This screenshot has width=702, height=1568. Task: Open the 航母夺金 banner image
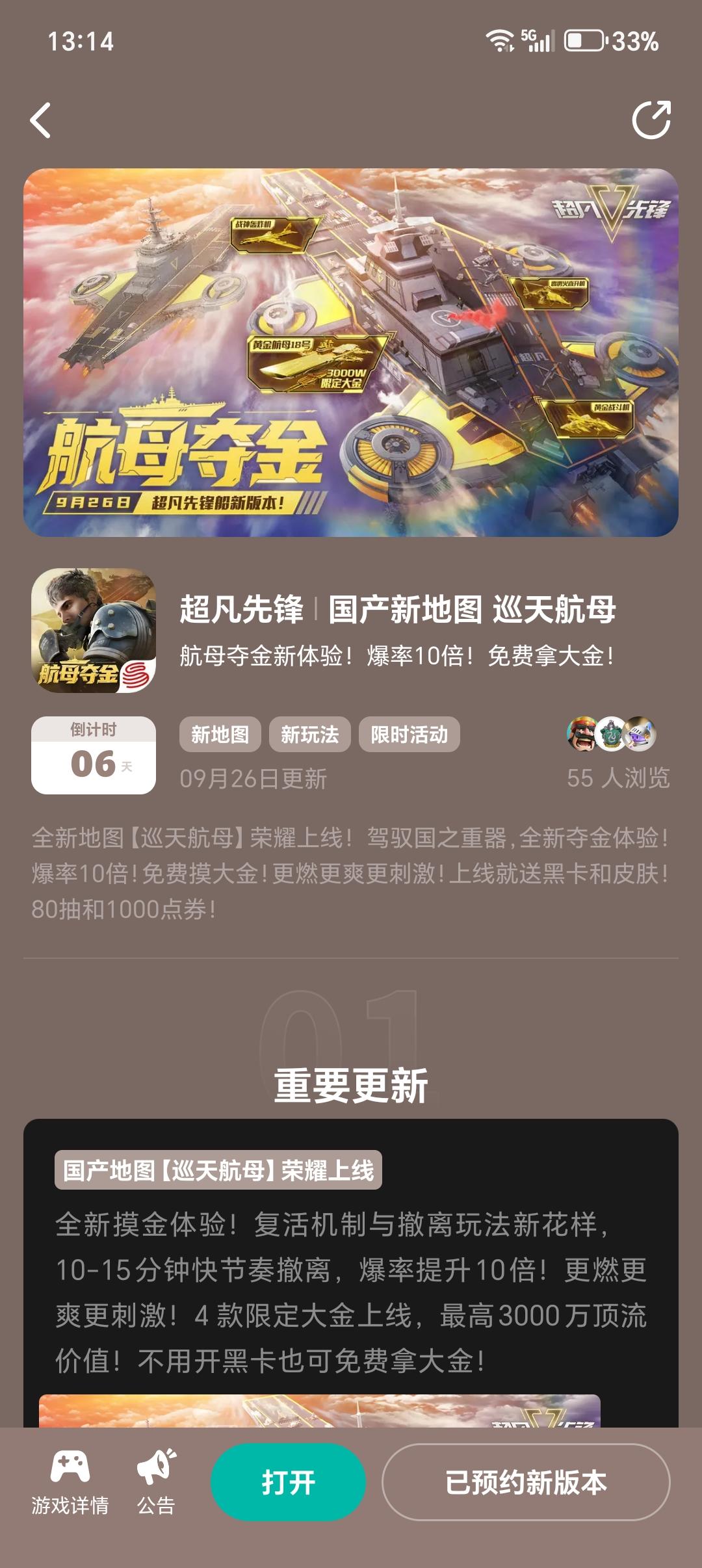pyautogui.click(x=351, y=354)
